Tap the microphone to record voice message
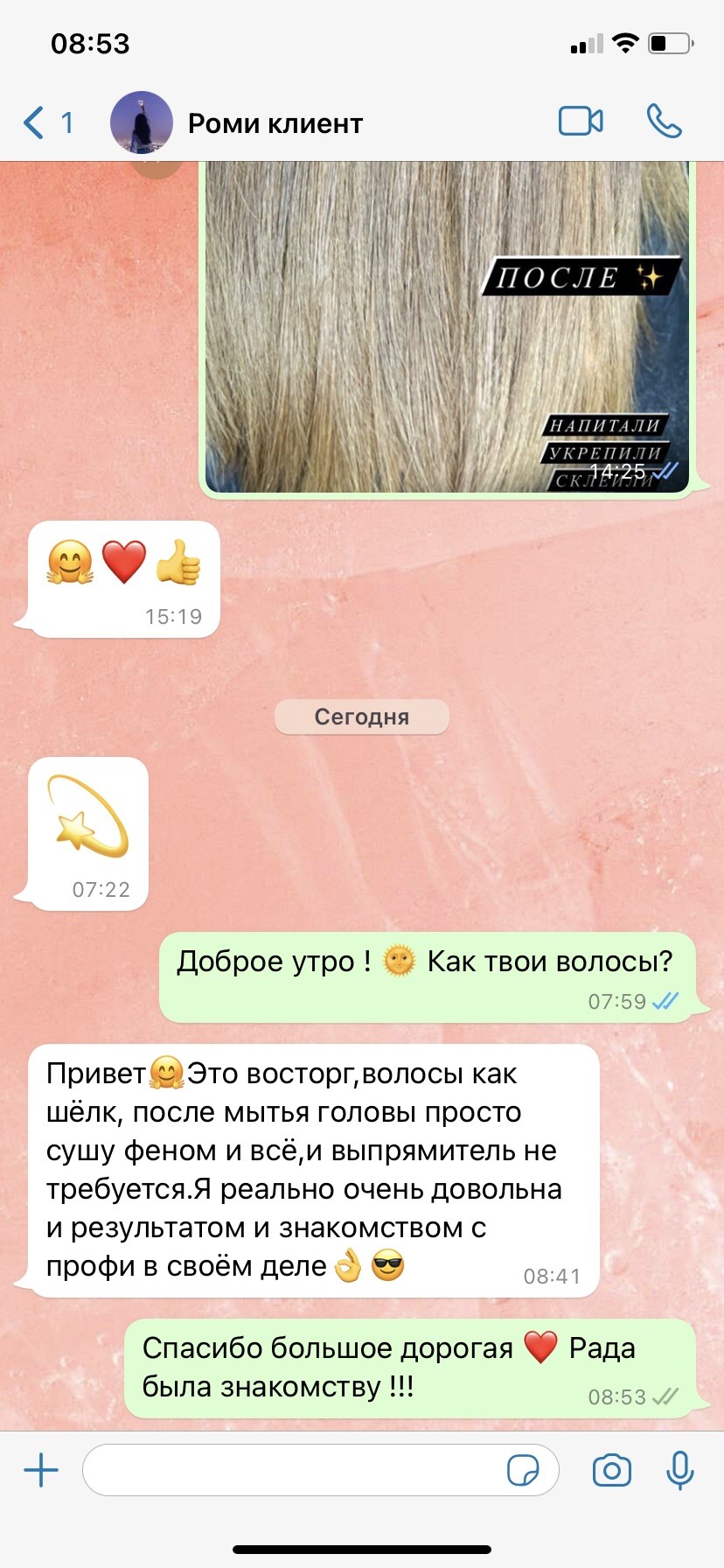The height and width of the screenshot is (1568, 724). pyautogui.click(x=679, y=1471)
